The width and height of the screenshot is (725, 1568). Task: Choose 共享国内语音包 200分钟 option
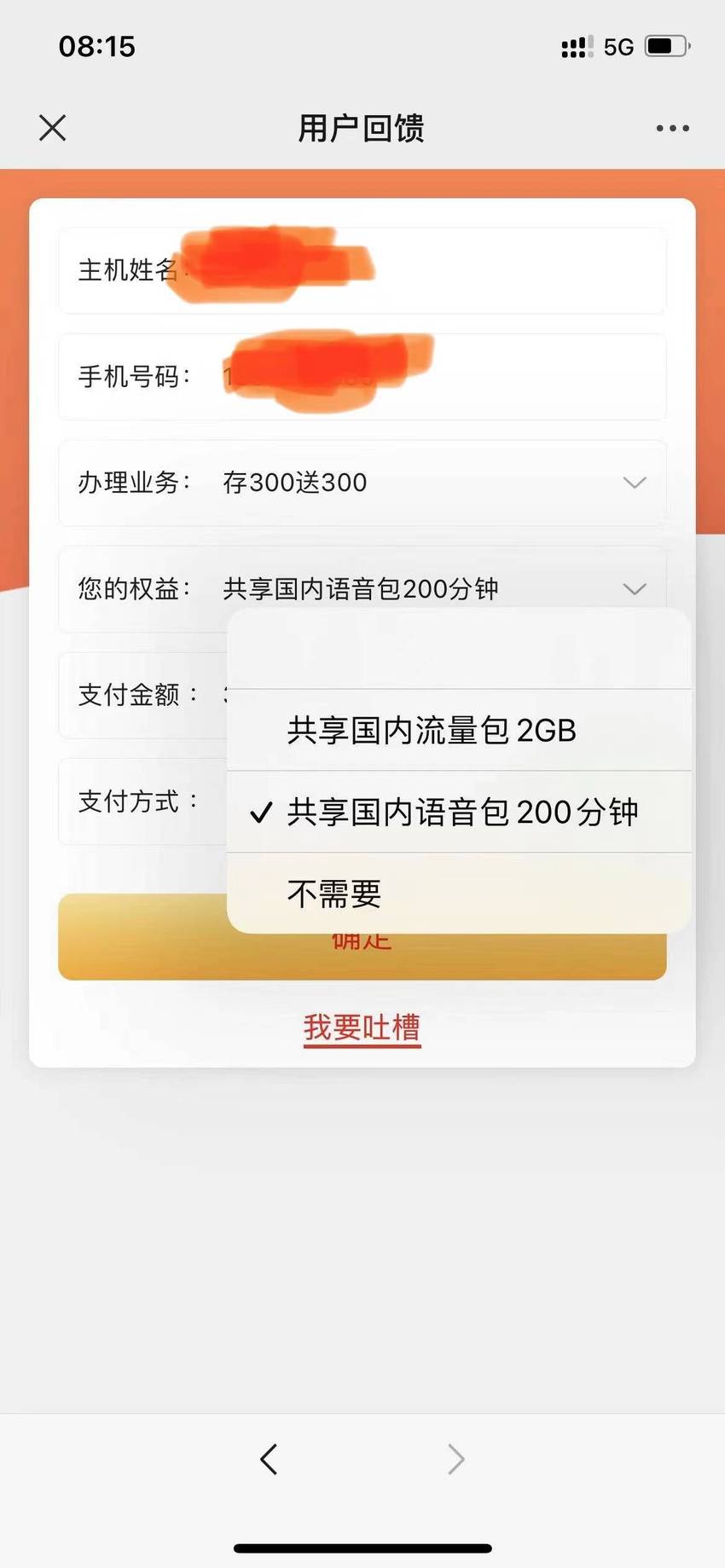(459, 812)
